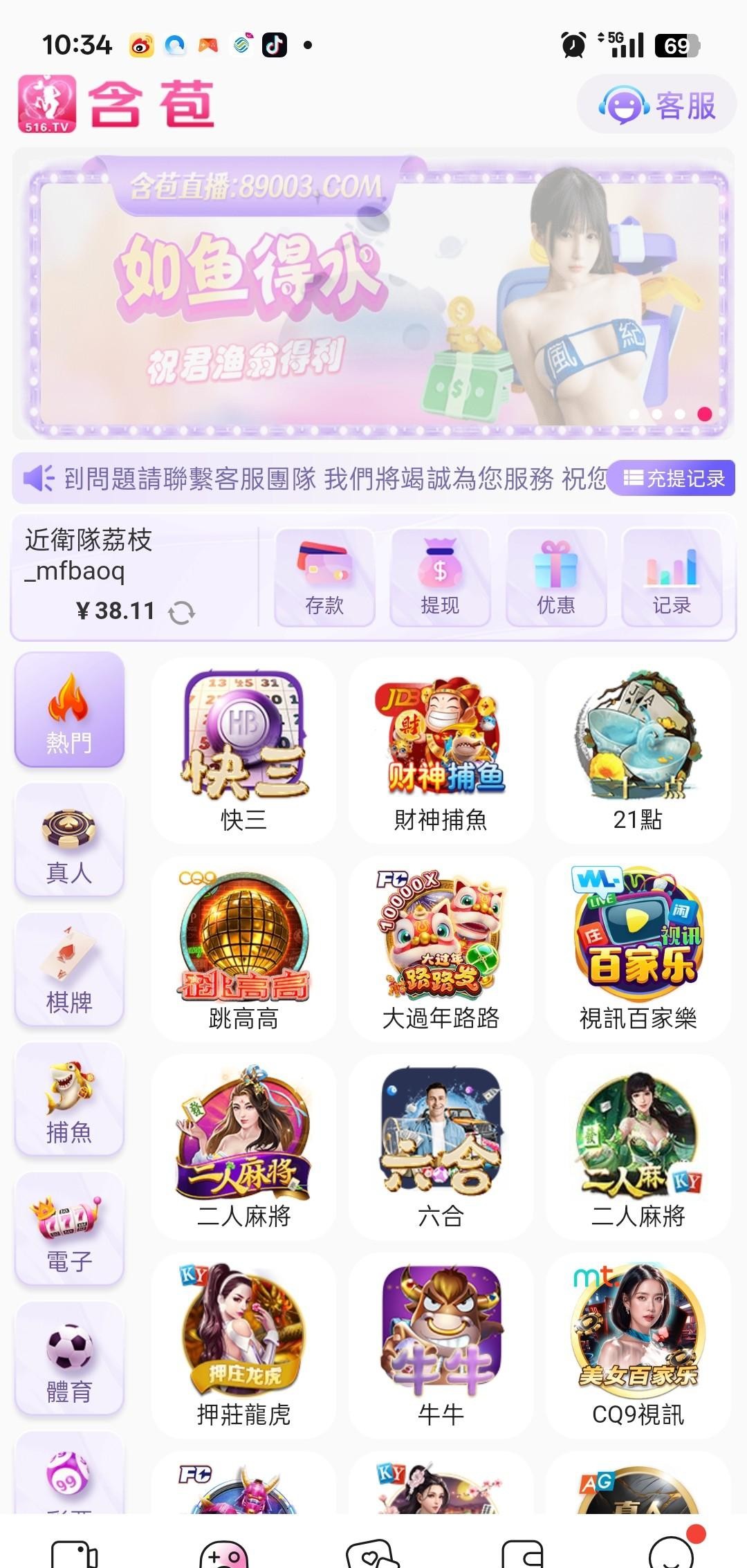Open the 快三 game
The image size is (747, 1568).
coord(243,750)
